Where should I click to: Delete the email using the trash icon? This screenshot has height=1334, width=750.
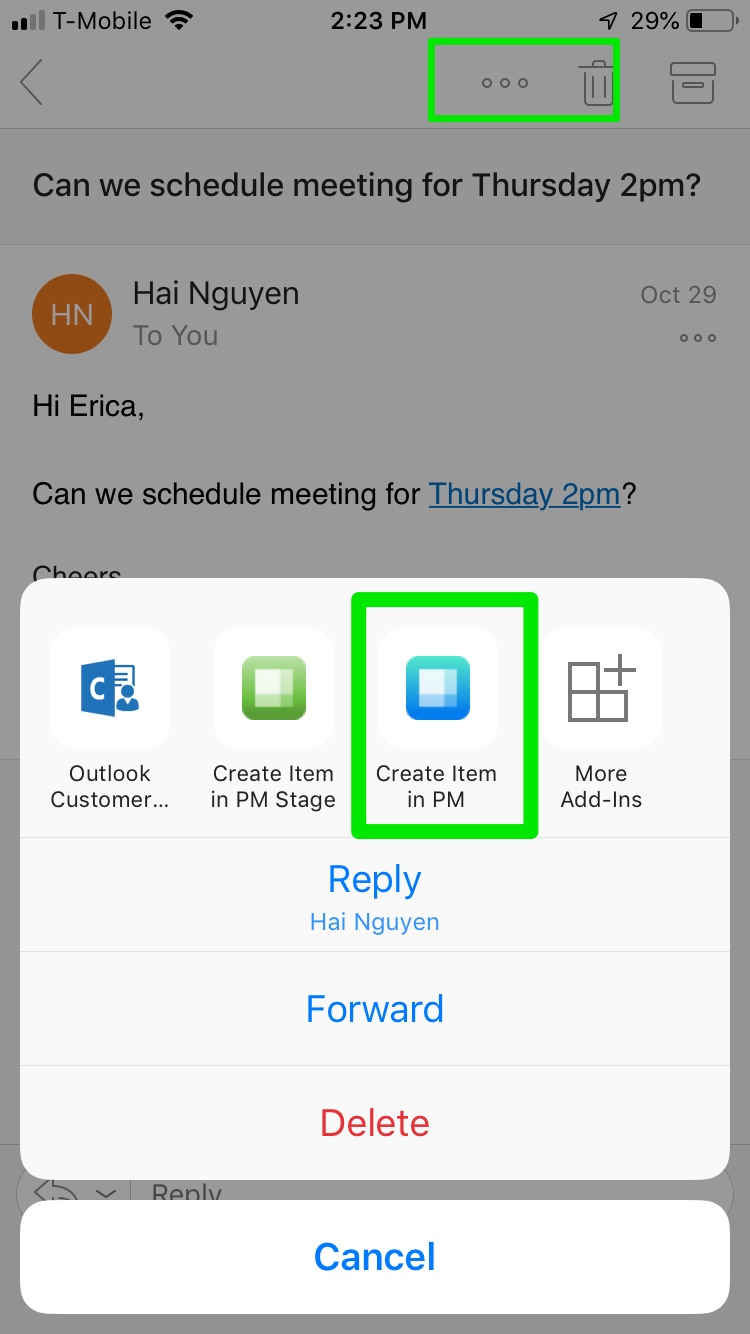pos(597,82)
